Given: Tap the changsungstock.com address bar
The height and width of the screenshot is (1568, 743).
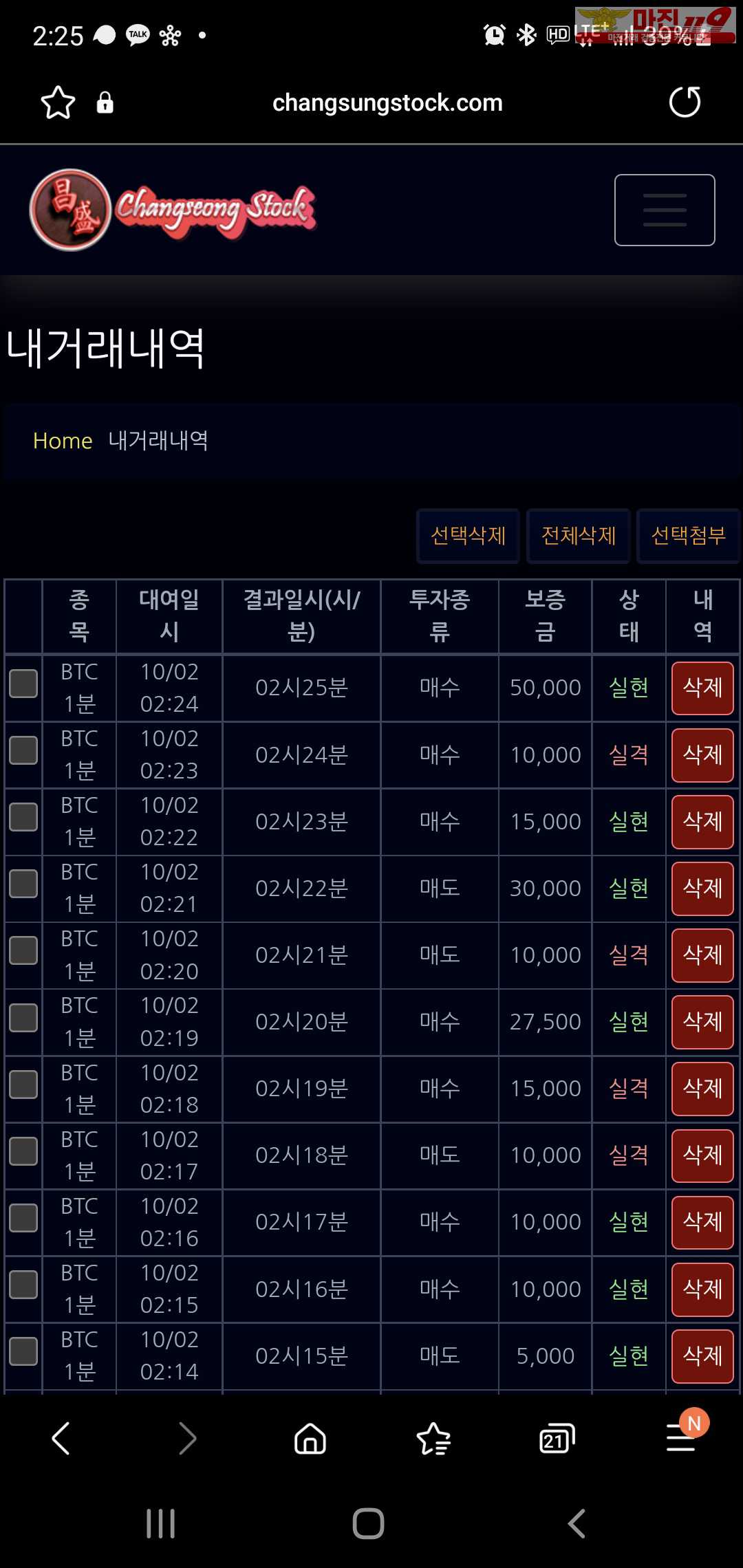Looking at the screenshot, I should pyautogui.click(x=387, y=102).
